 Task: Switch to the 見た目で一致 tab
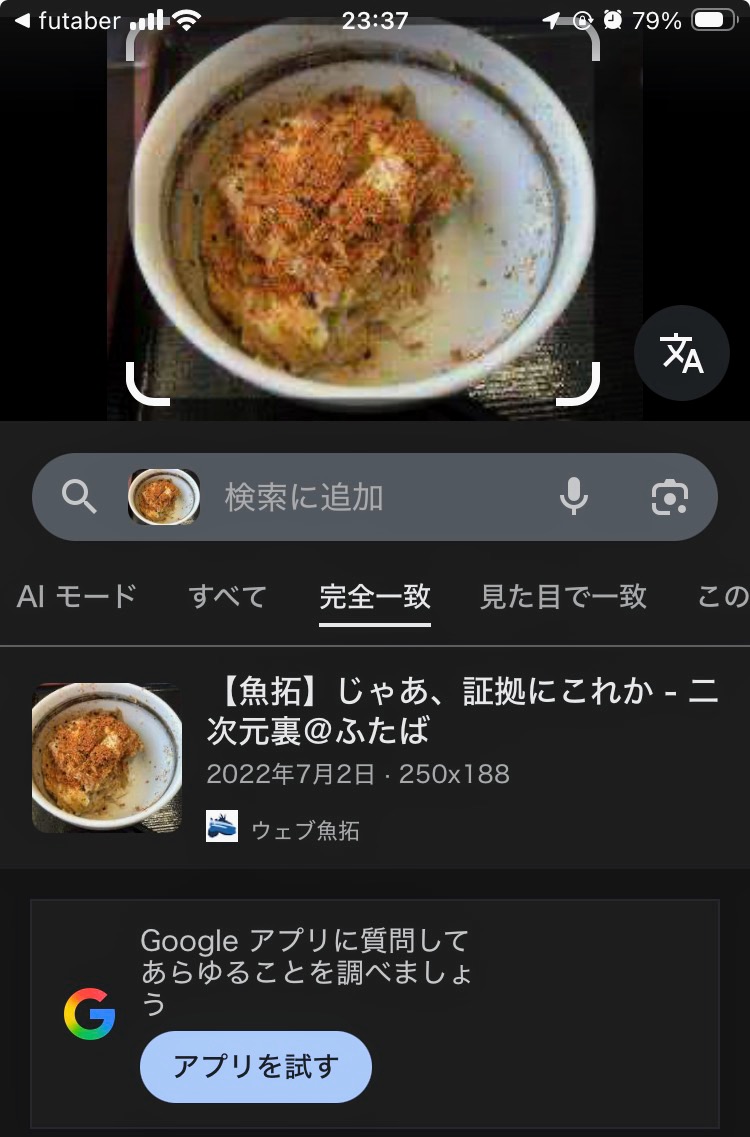click(563, 597)
